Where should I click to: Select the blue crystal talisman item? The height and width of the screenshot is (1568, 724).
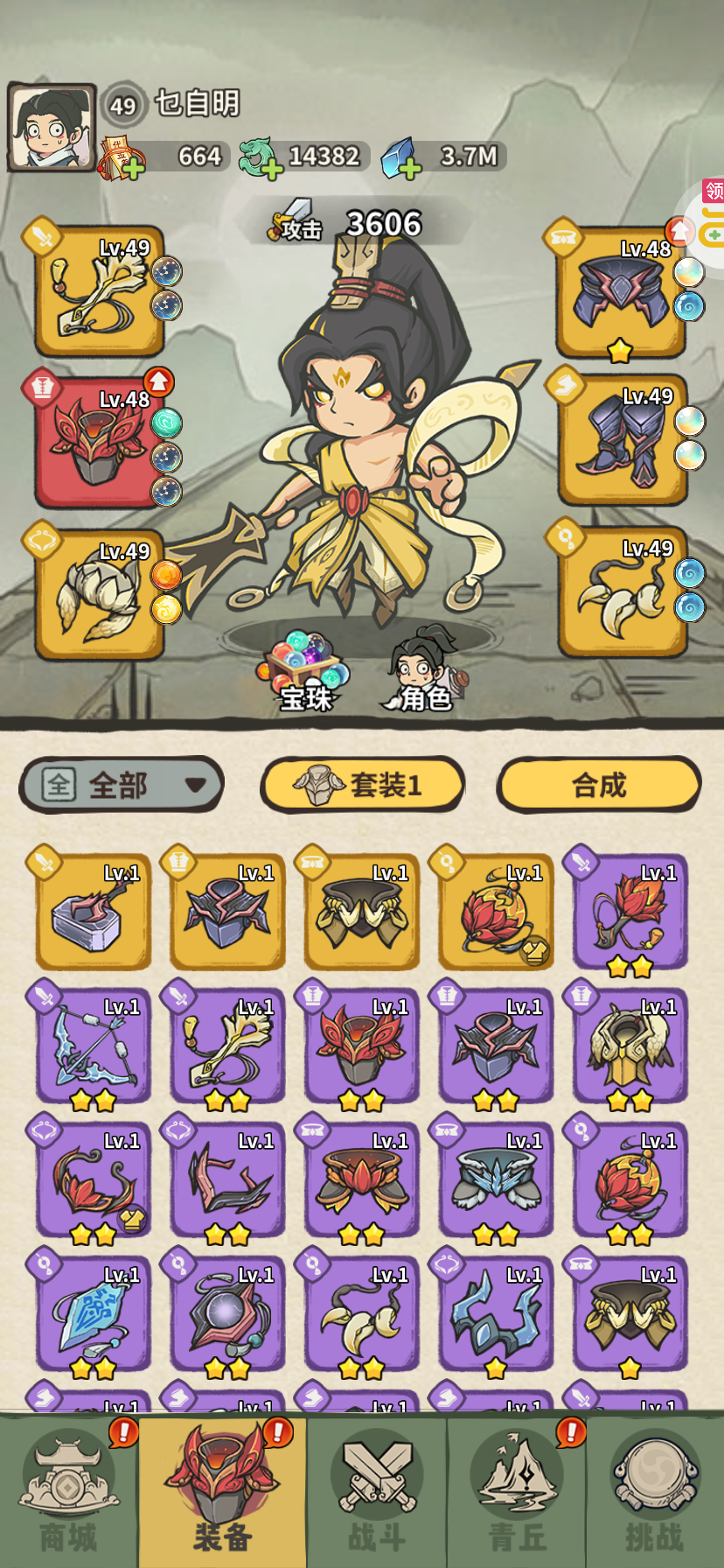[x=93, y=1314]
